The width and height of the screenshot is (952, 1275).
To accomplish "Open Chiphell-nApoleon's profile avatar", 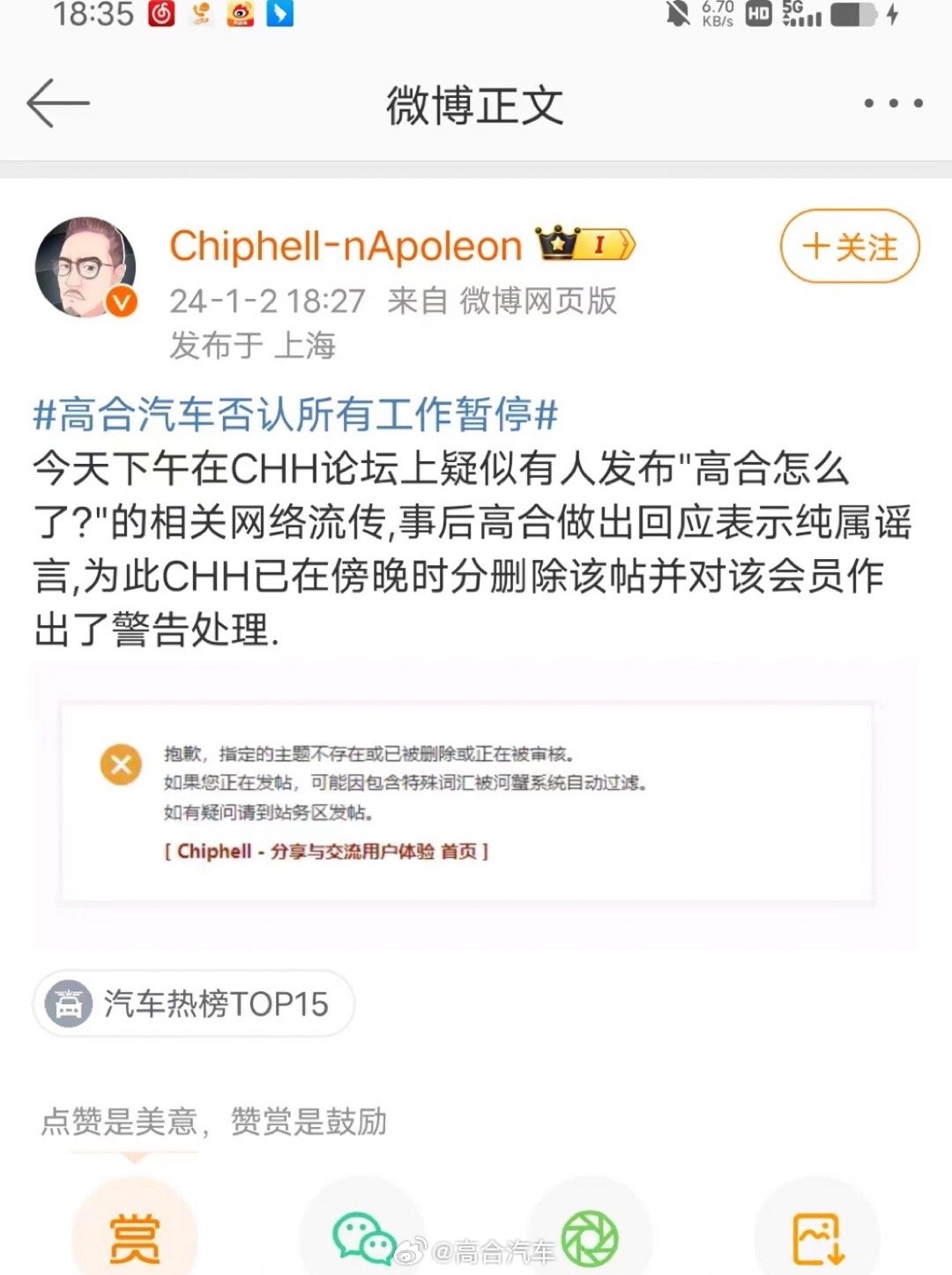I will click(86, 267).
